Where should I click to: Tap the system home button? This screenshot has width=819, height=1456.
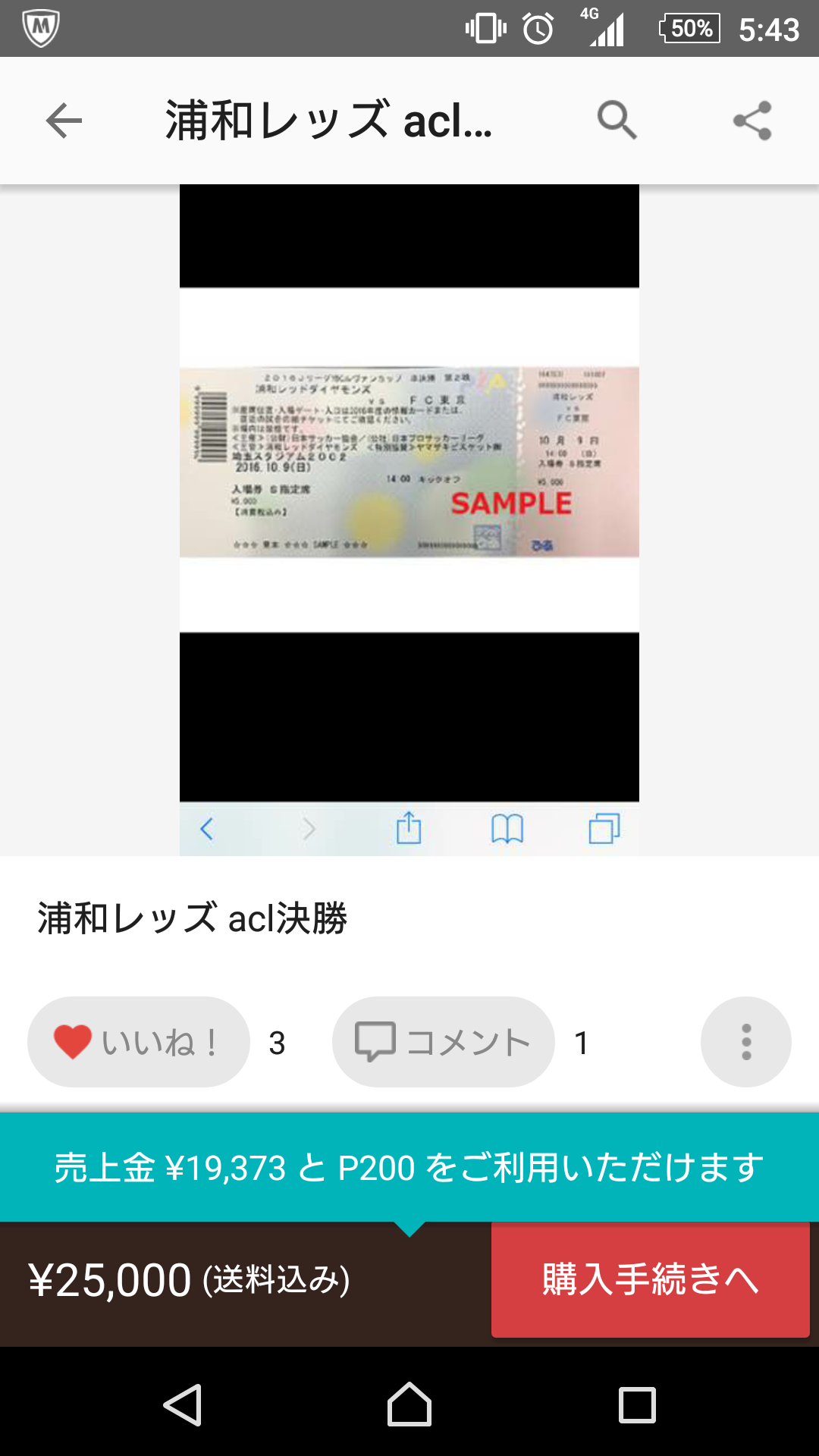[x=409, y=1405]
